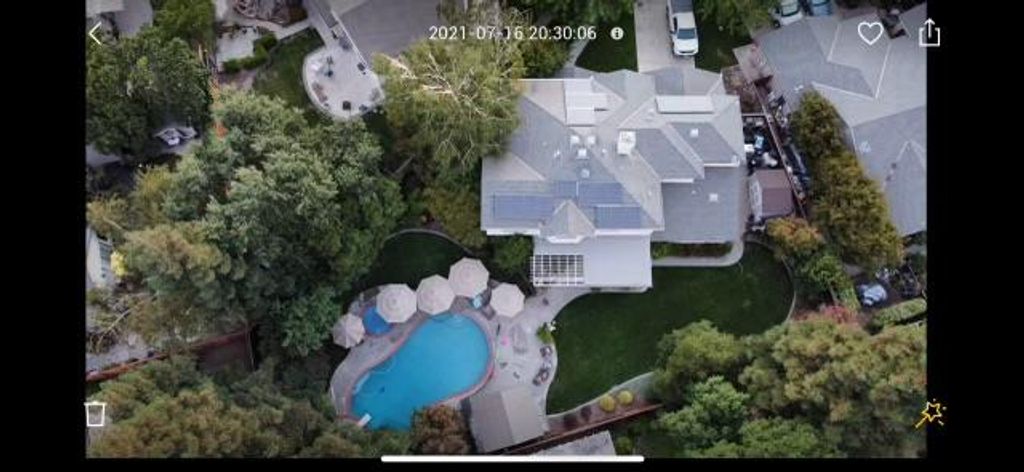1024x472 pixels.
Task: Share this aerial photo
Action: point(929,33)
